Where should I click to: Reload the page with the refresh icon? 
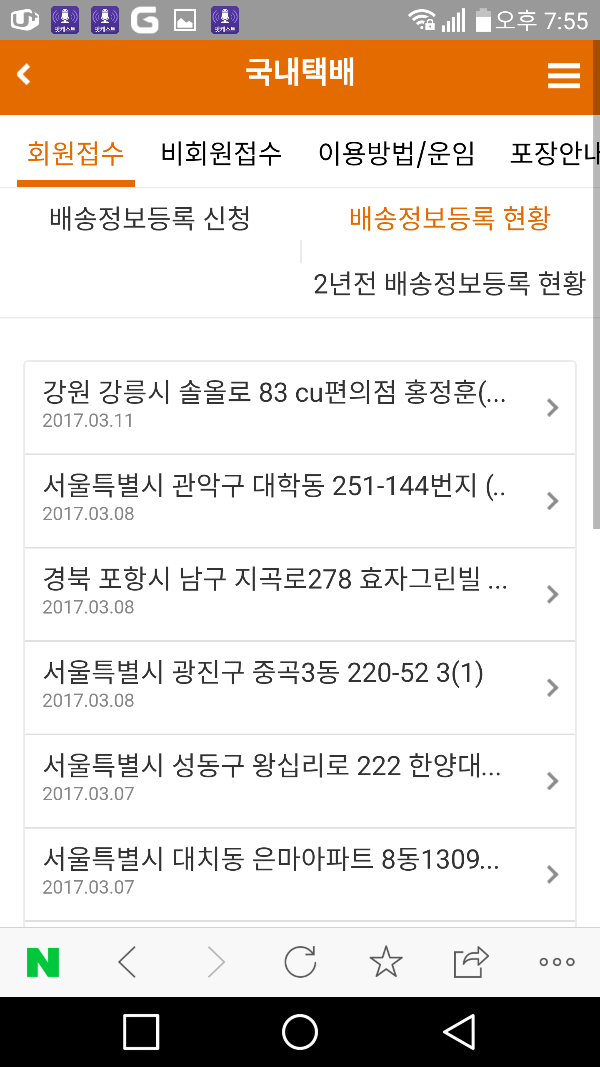point(300,962)
